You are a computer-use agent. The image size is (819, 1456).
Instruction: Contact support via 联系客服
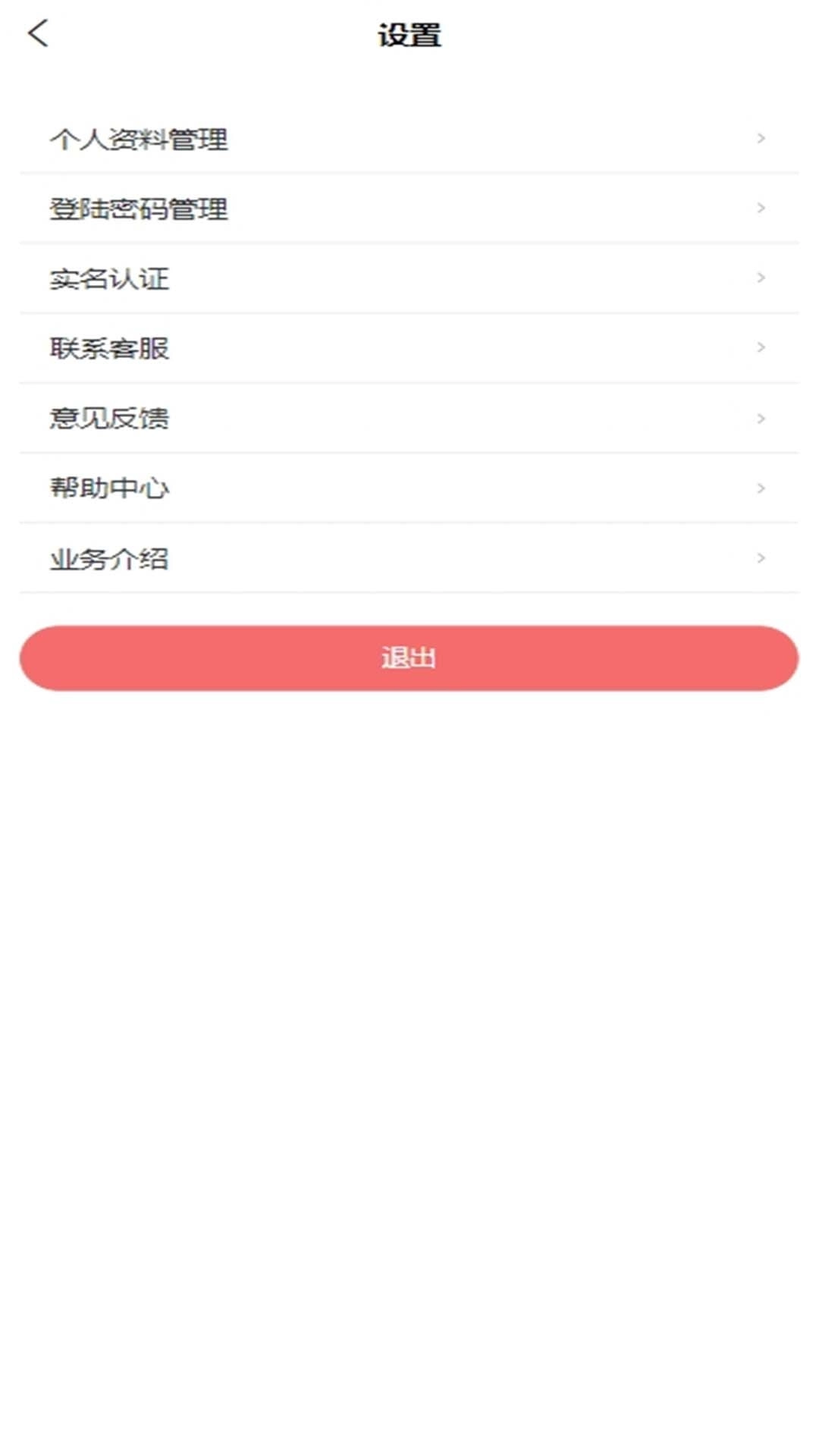(x=109, y=349)
